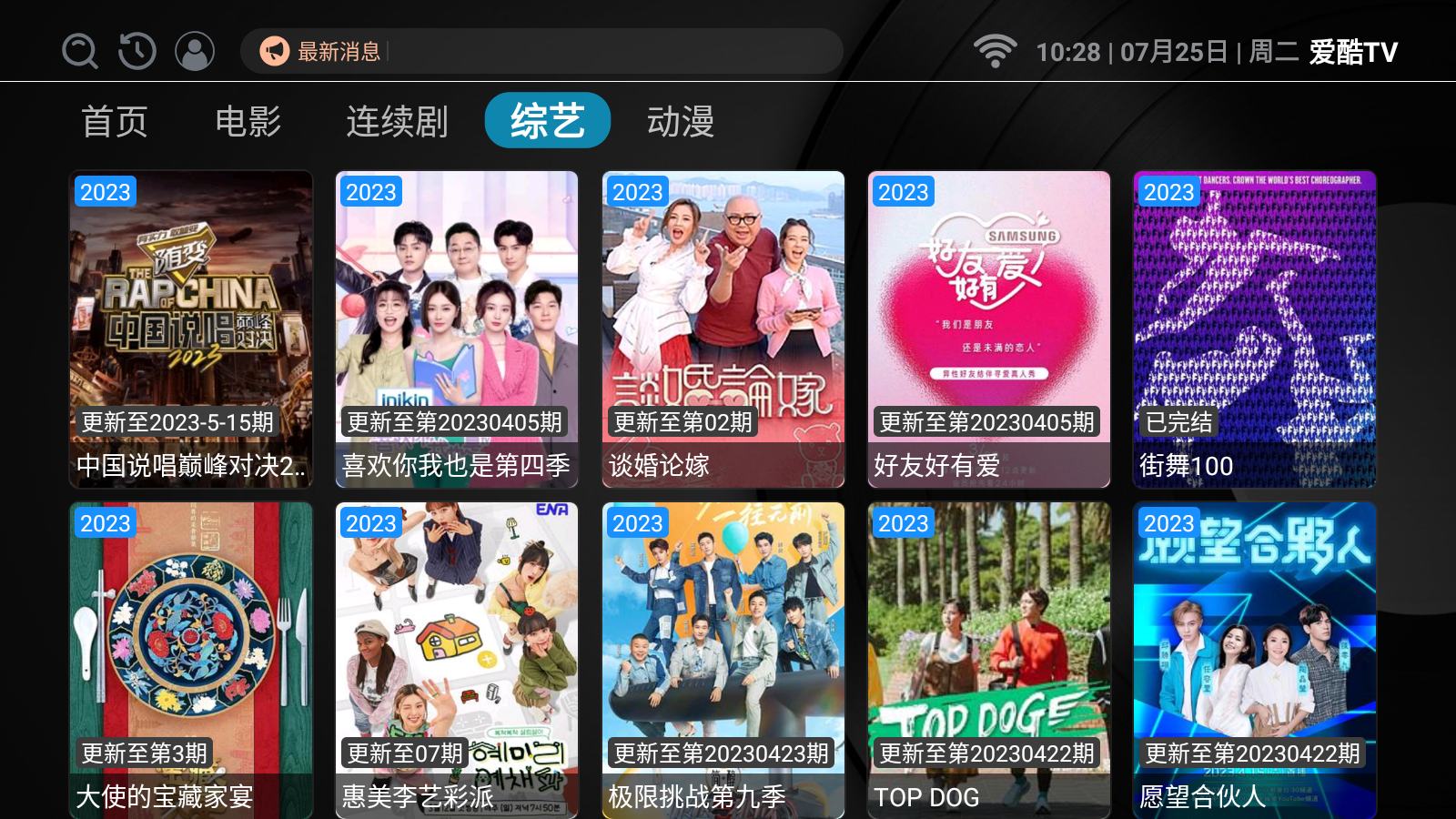Open the TOP DOG show
The image size is (1456, 819).
tap(989, 660)
